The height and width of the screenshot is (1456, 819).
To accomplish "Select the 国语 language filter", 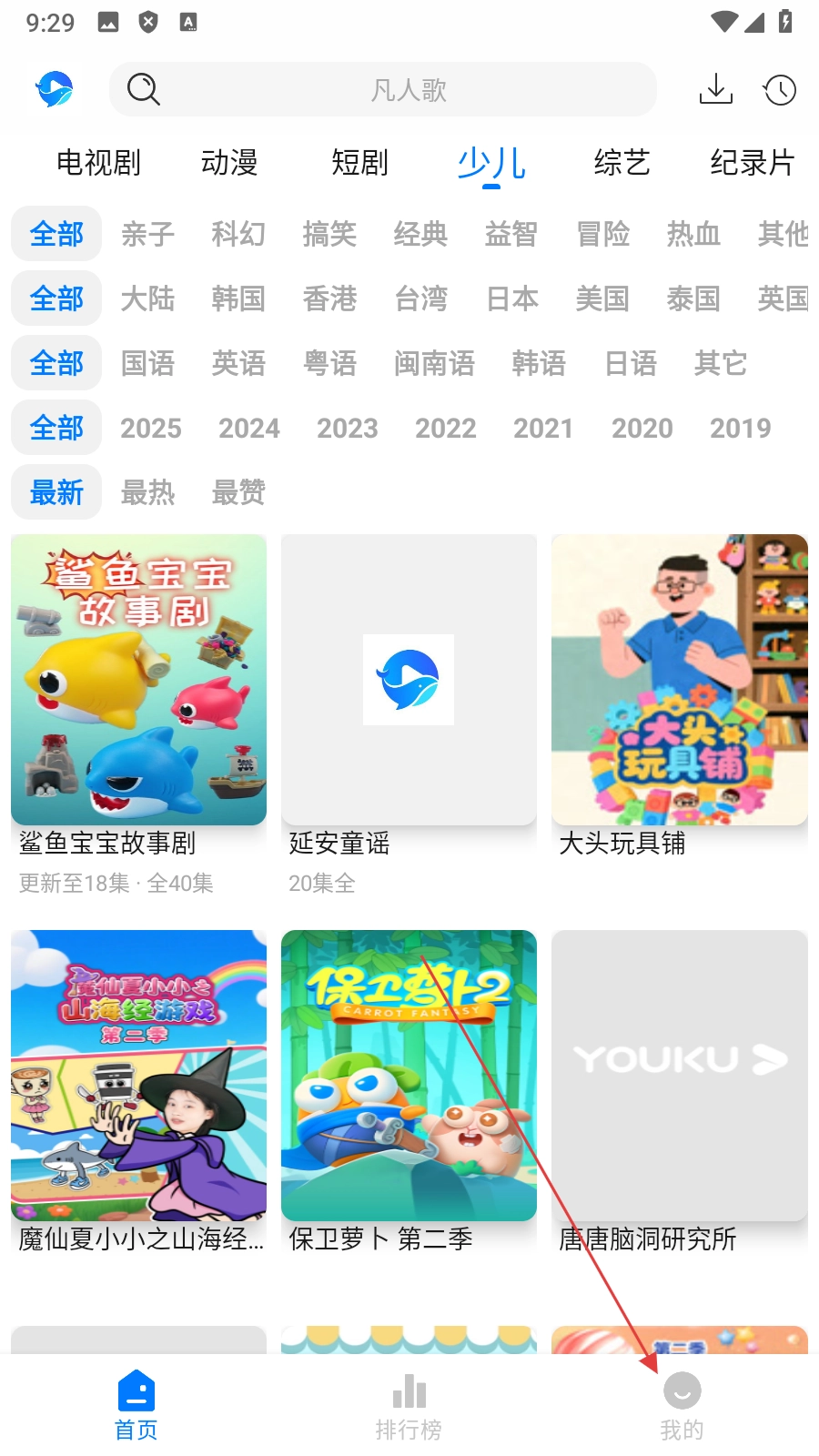I will (x=147, y=363).
